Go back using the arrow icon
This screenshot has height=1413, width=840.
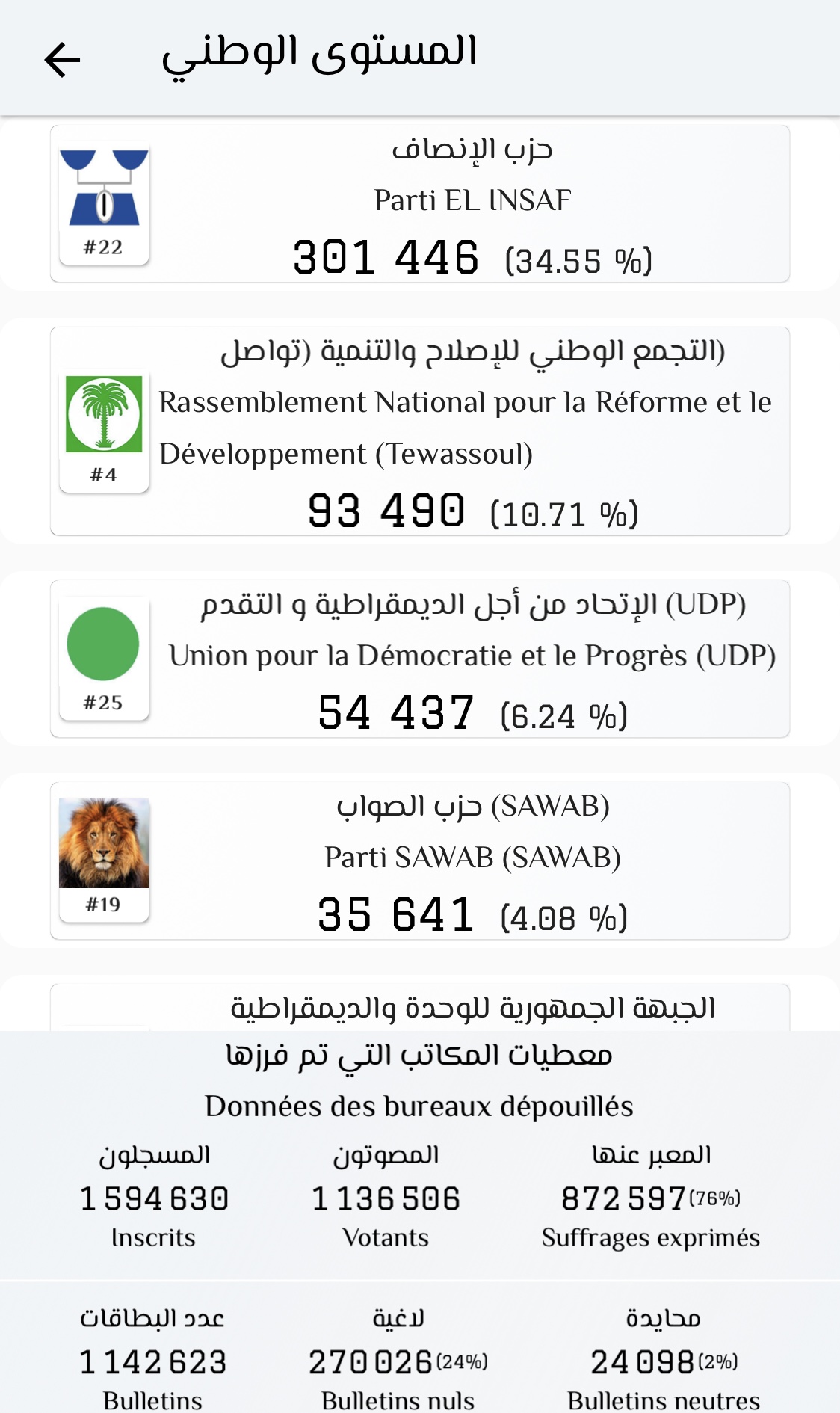click(x=62, y=60)
